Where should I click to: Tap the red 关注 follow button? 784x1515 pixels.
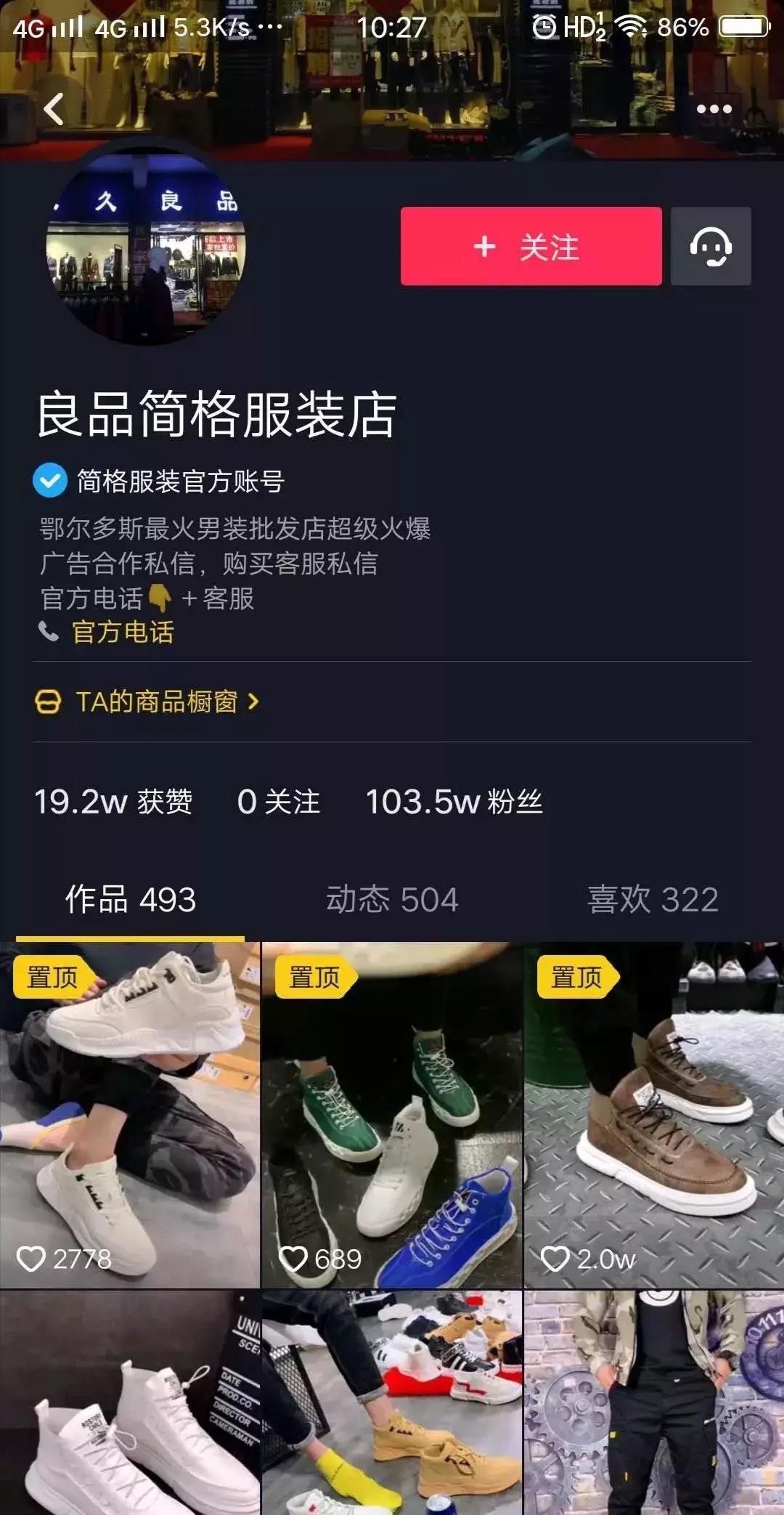pyautogui.click(x=531, y=246)
